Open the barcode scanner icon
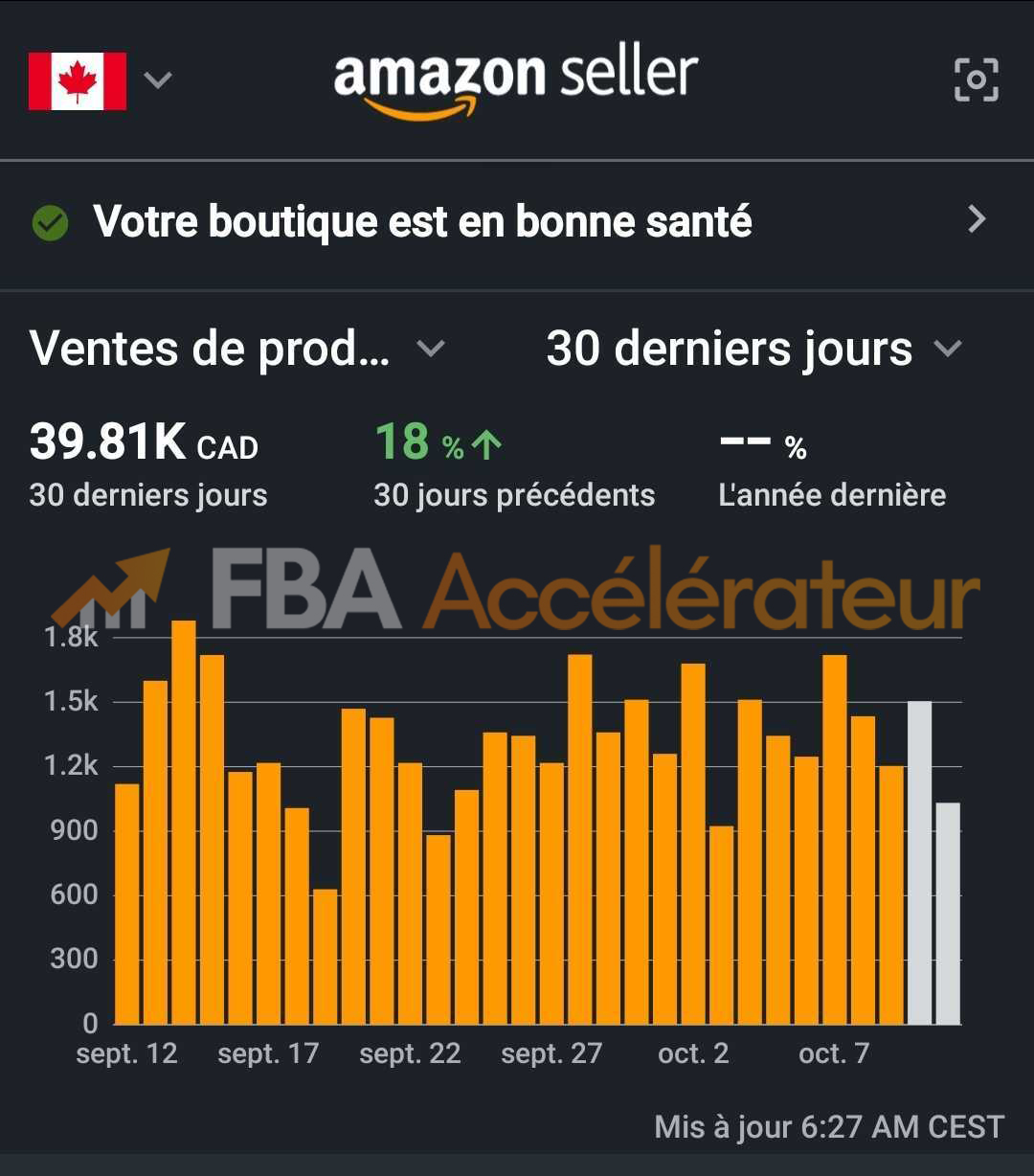 [976, 80]
